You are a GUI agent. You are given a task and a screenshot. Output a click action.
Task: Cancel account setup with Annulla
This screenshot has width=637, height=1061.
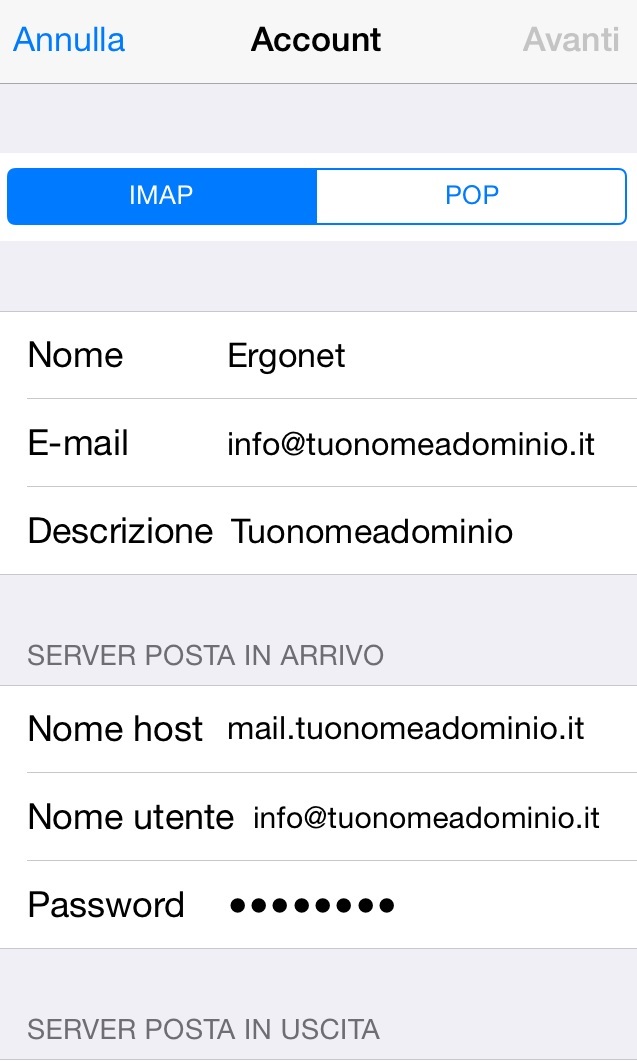click(x=69, y=40)
